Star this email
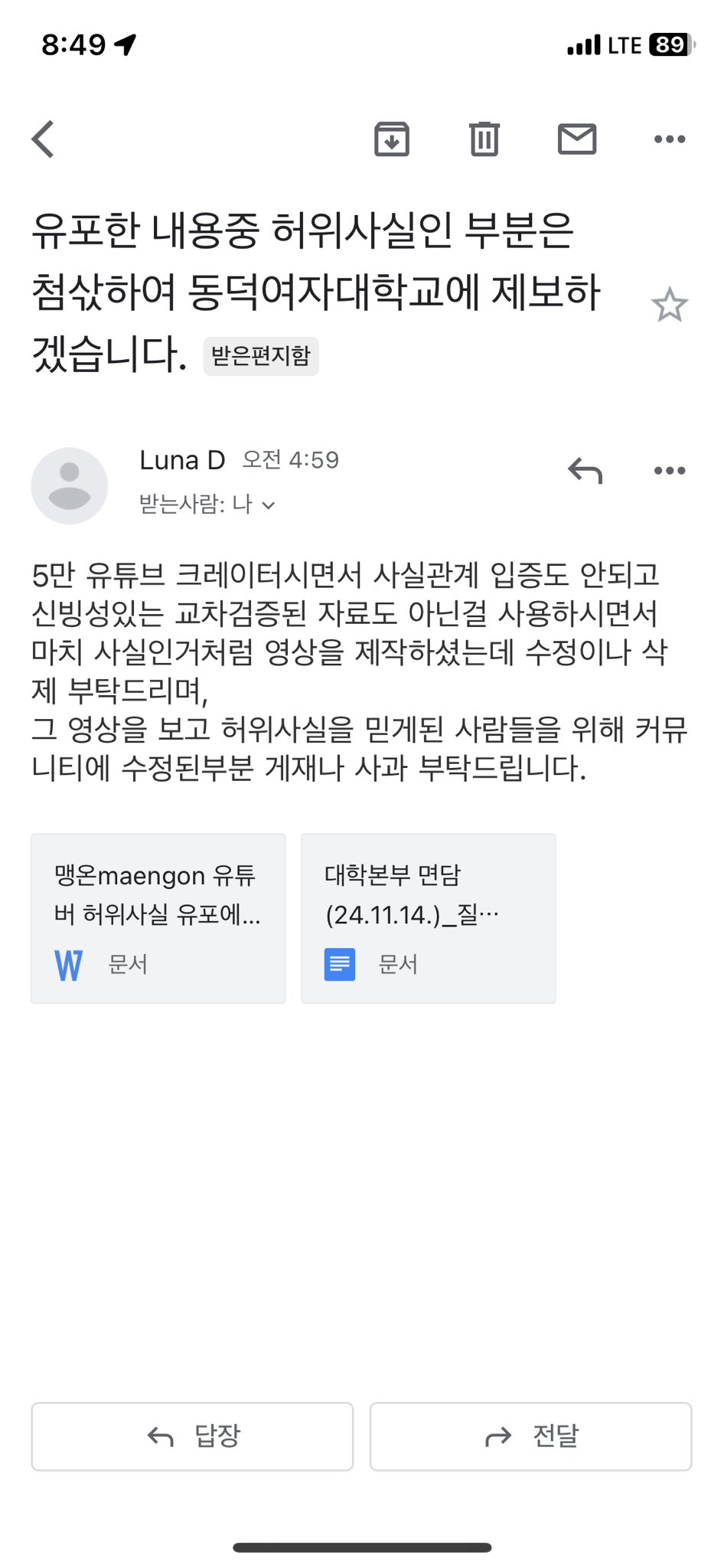724x1568 pixels. 670,305
